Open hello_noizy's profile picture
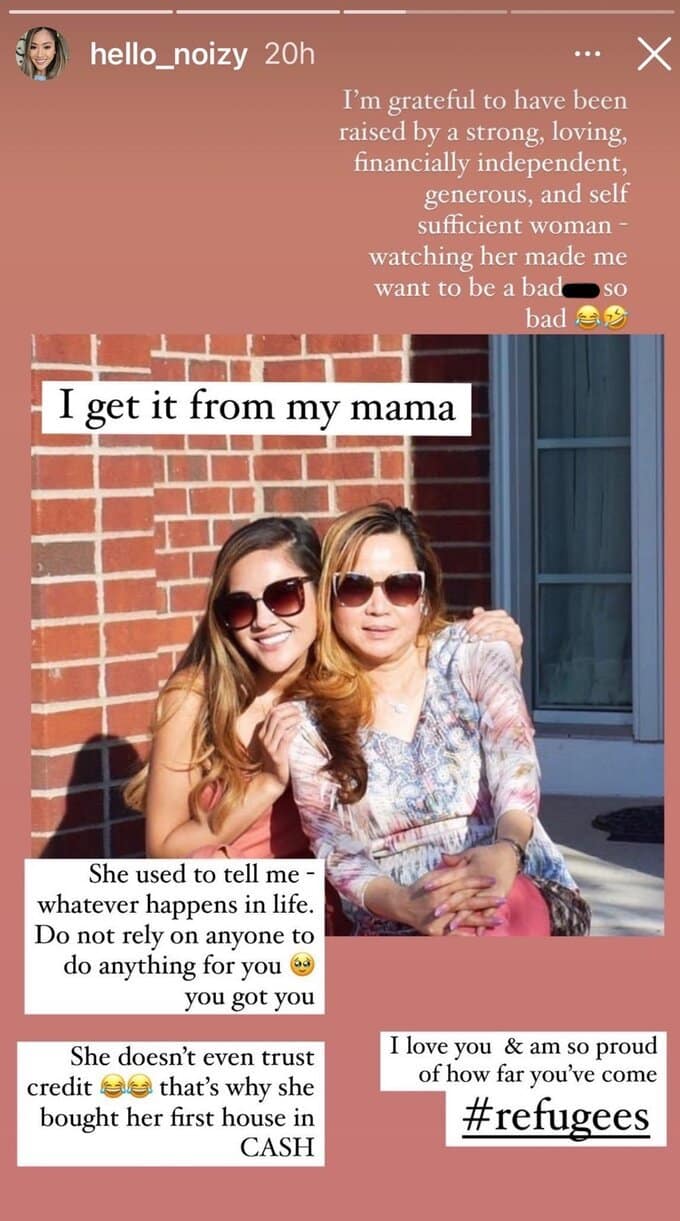This screenshot has height=1221, width=680. [x=42, y=54]
